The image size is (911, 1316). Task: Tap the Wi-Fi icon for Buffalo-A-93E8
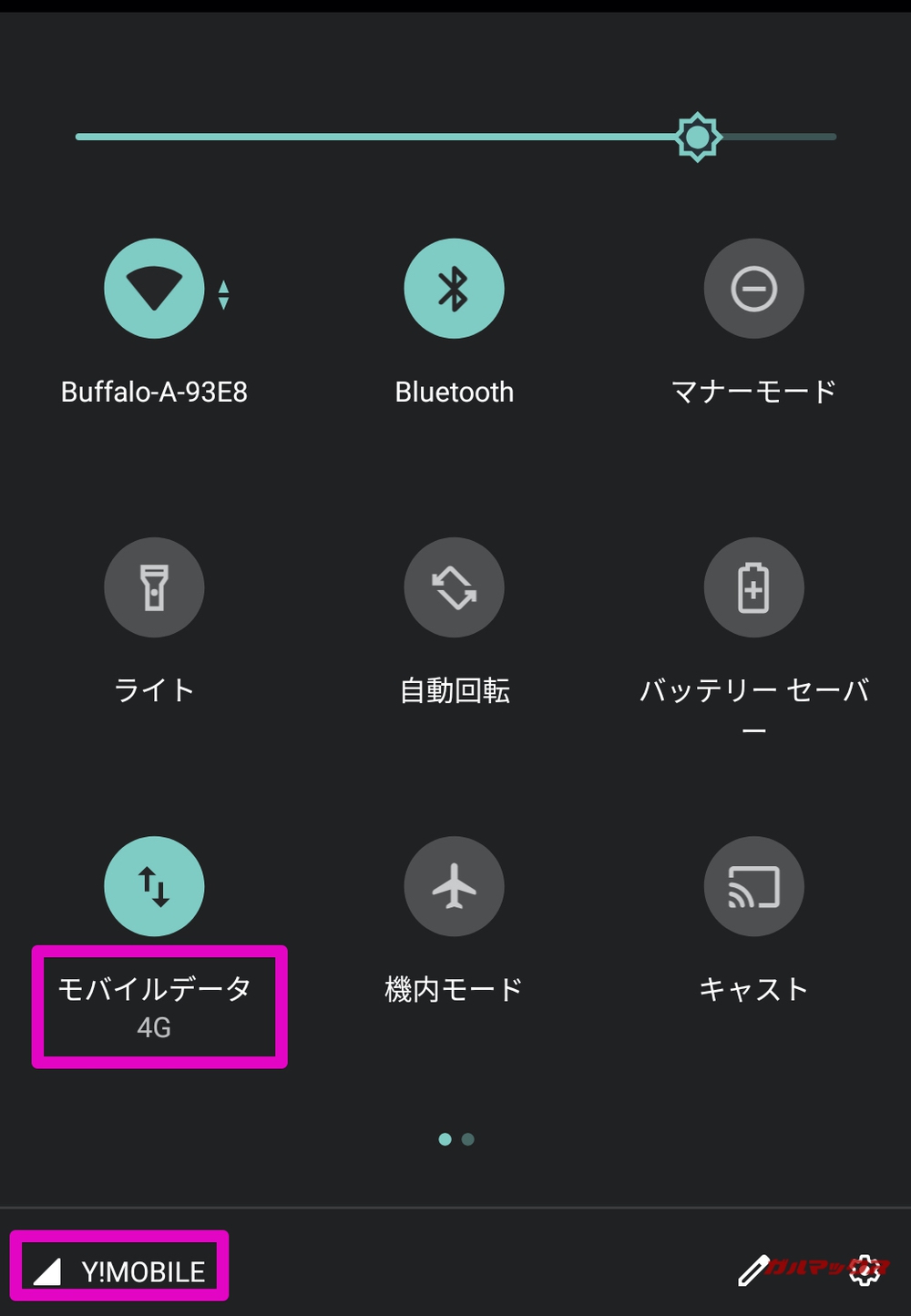point(154,288)
